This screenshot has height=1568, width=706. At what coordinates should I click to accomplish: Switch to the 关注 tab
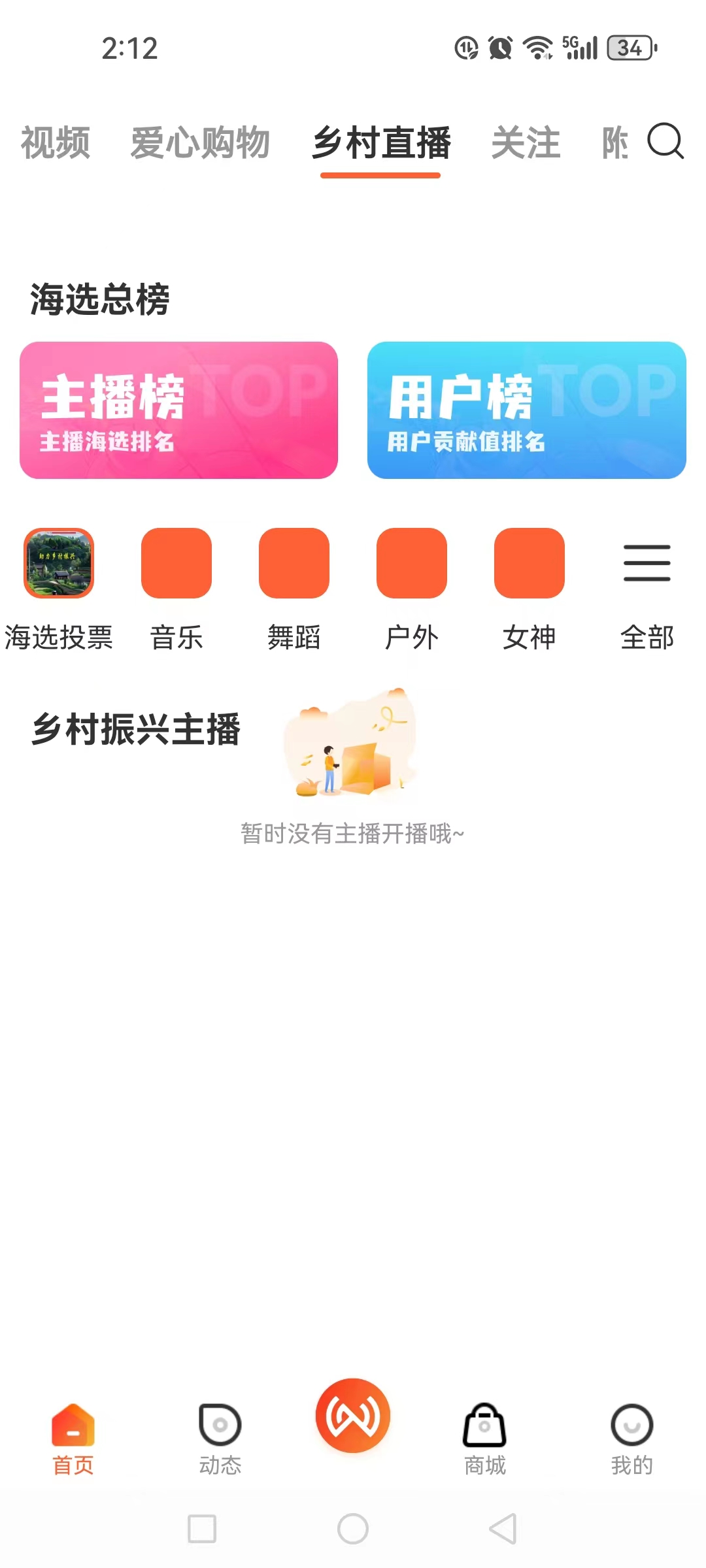point(526,144)
